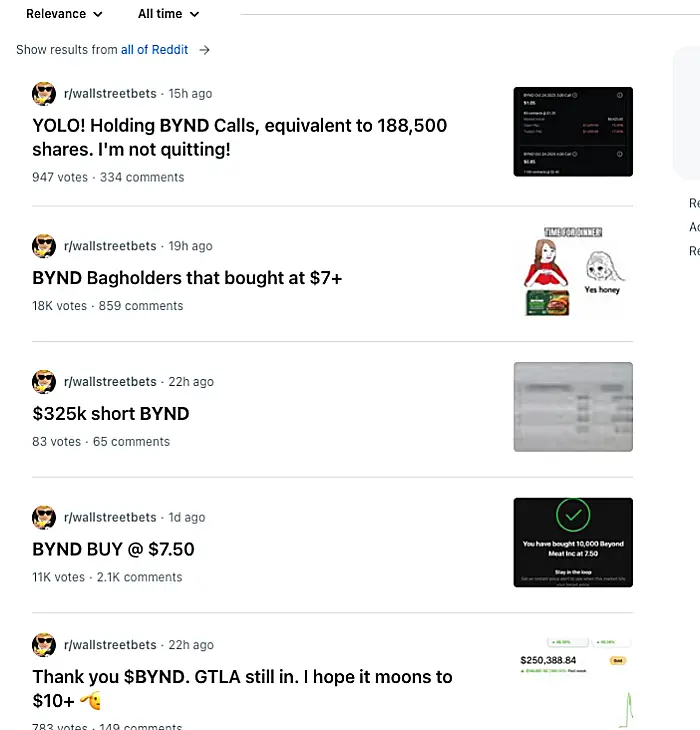Show results from all of Reddit
700x730 pixels.
click(x=154, y=50)
